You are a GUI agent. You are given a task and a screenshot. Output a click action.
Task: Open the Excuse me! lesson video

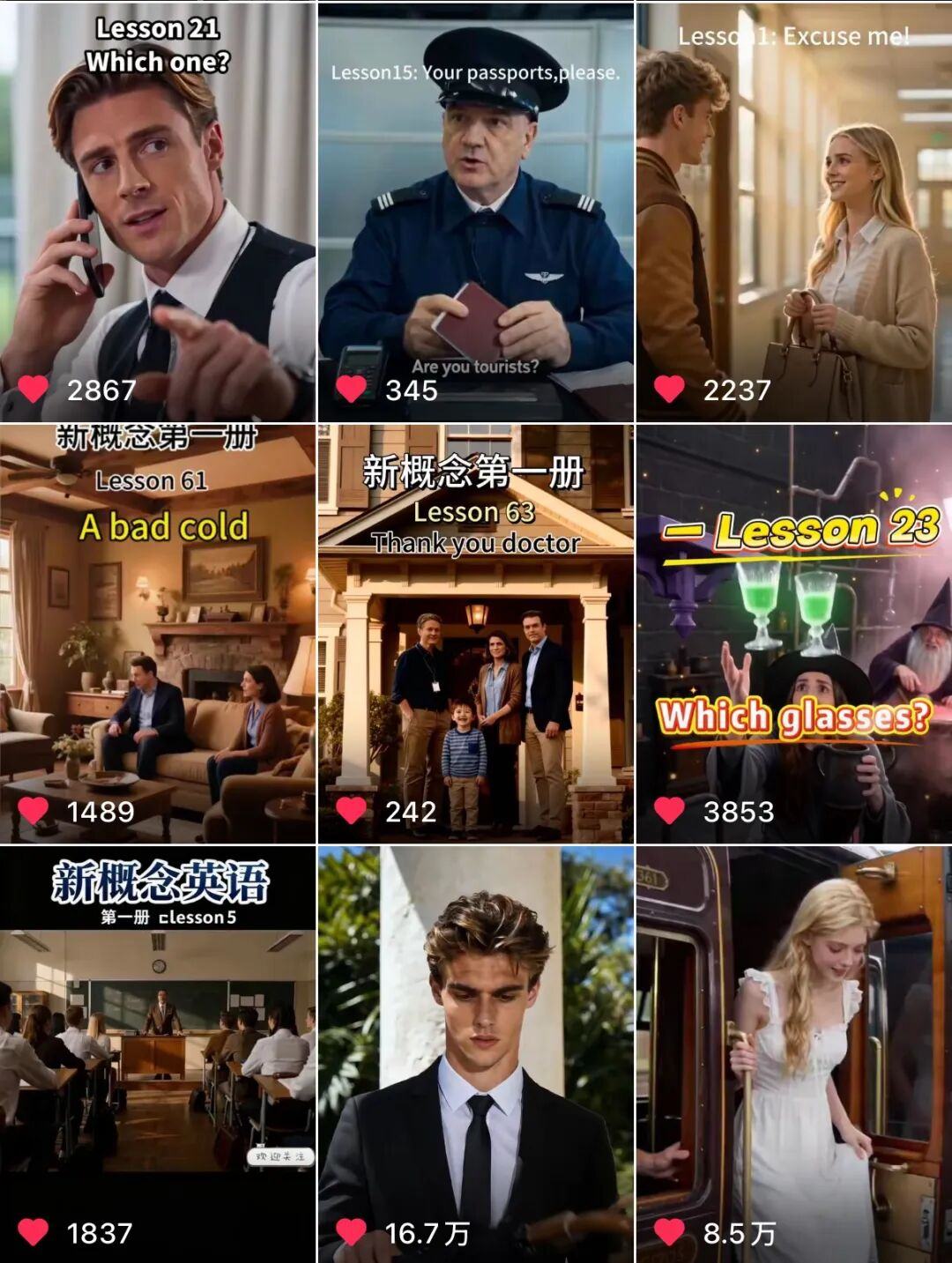[x=793, y=212]
